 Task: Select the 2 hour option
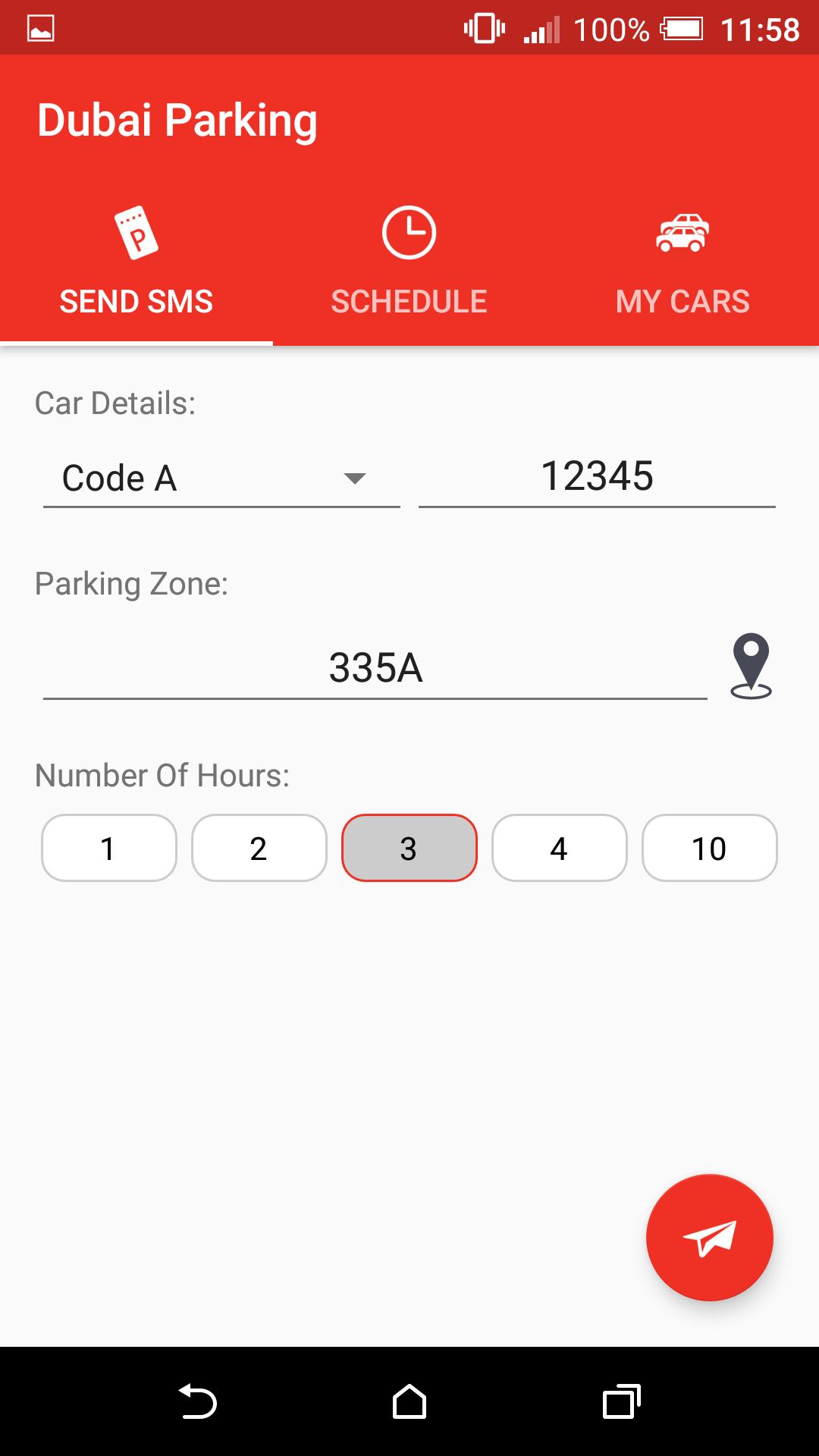pos(259,849)
